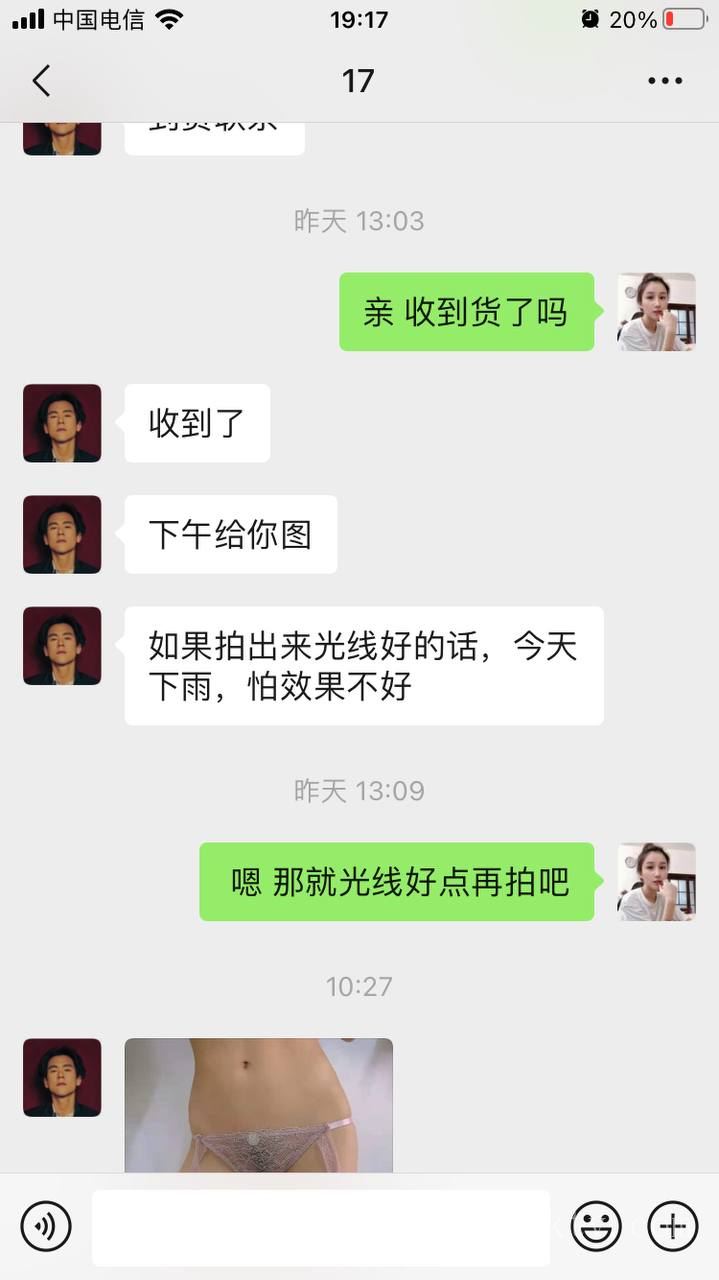This screenshot has height=1280, width=719.
Task: Open contact avatar beside "收到了"
Action: coord(62,423)
